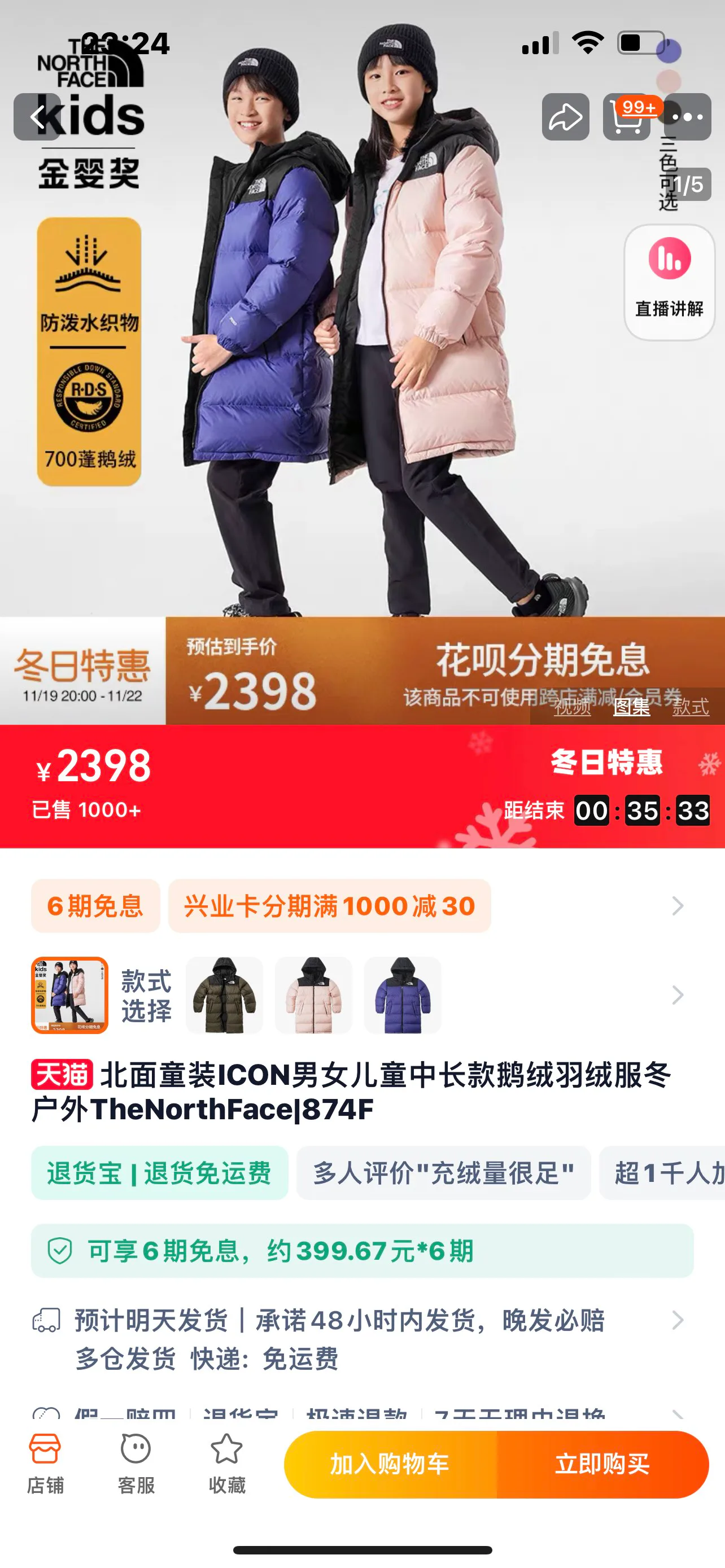Image resolution: width=725 pixels, height=1568 pixels.
Task: Open the shopping cart
Action: 626,117
